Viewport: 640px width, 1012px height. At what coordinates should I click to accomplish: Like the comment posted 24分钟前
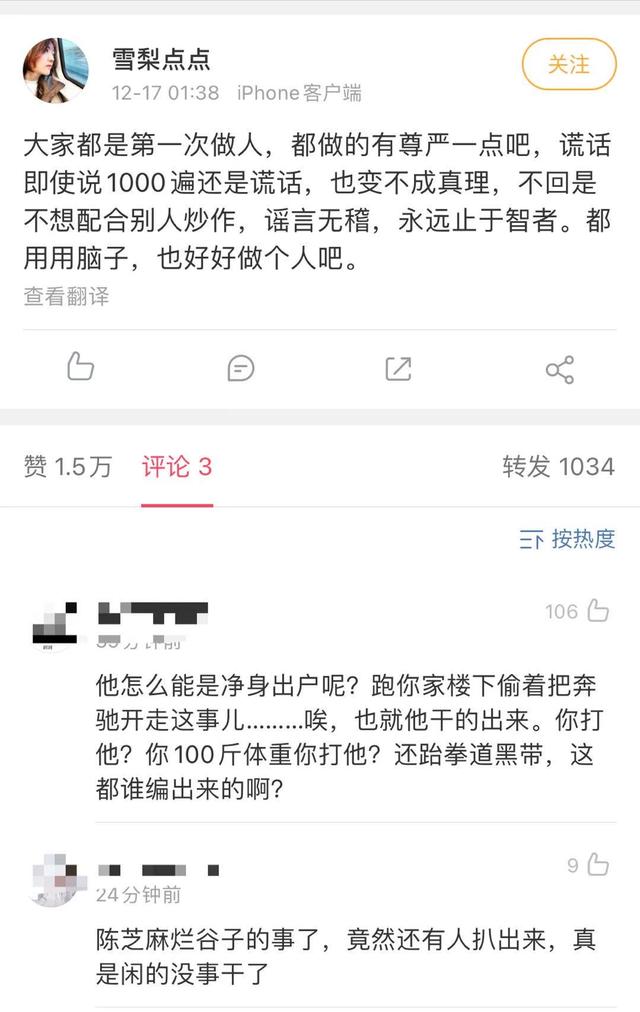pos(598,865)
